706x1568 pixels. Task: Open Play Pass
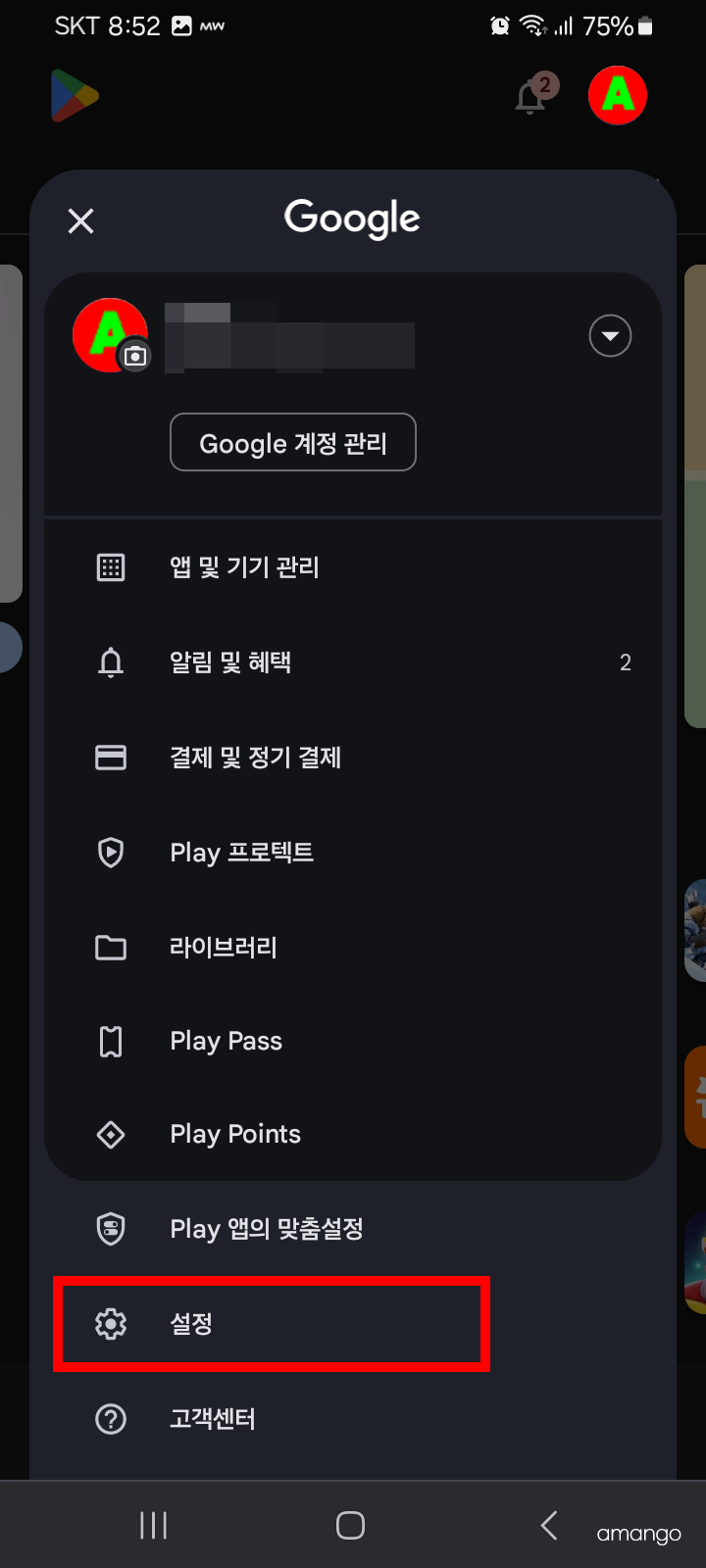[x=353, y=1041]
